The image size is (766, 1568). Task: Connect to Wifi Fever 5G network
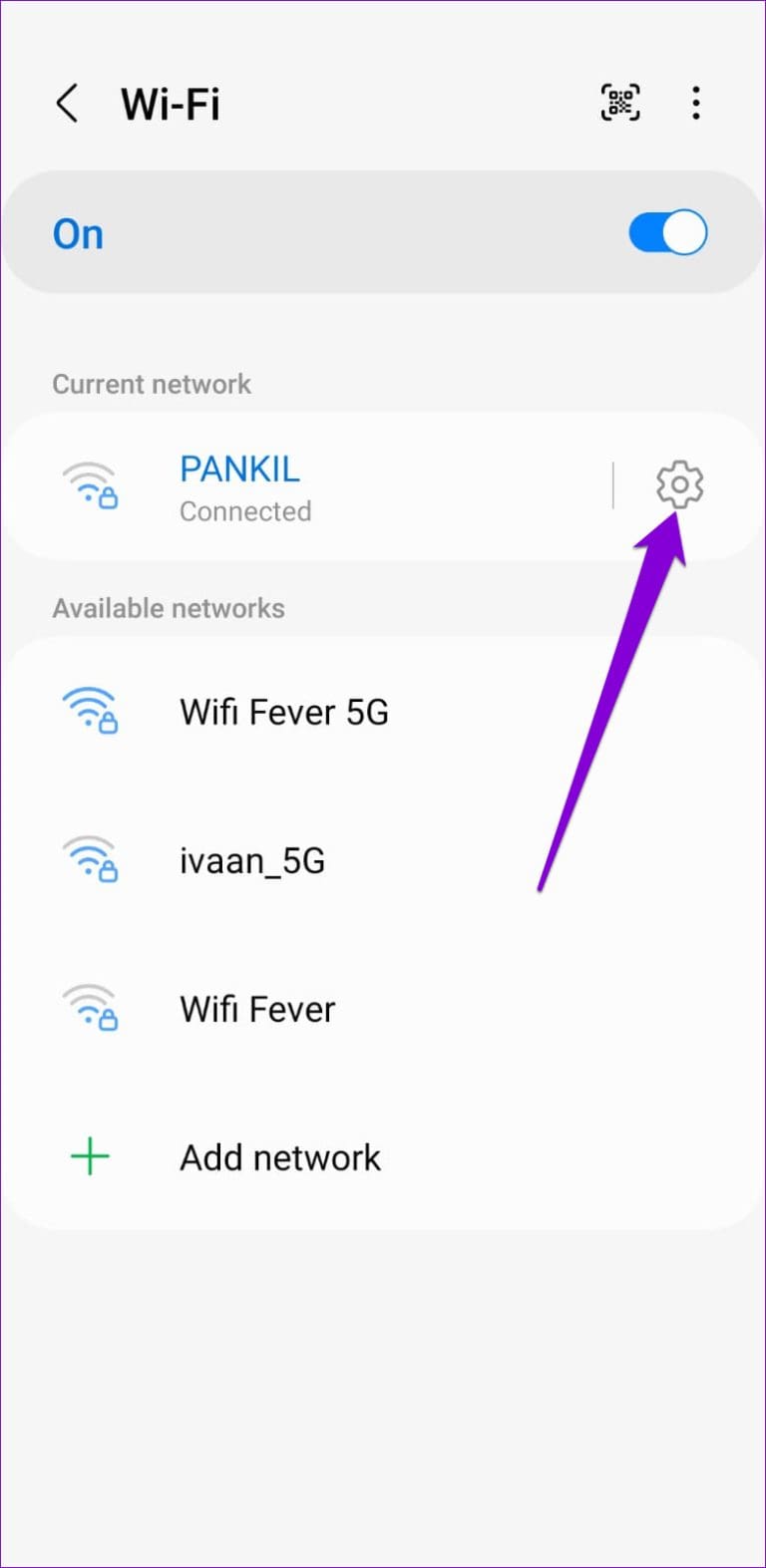pos(284,710)
